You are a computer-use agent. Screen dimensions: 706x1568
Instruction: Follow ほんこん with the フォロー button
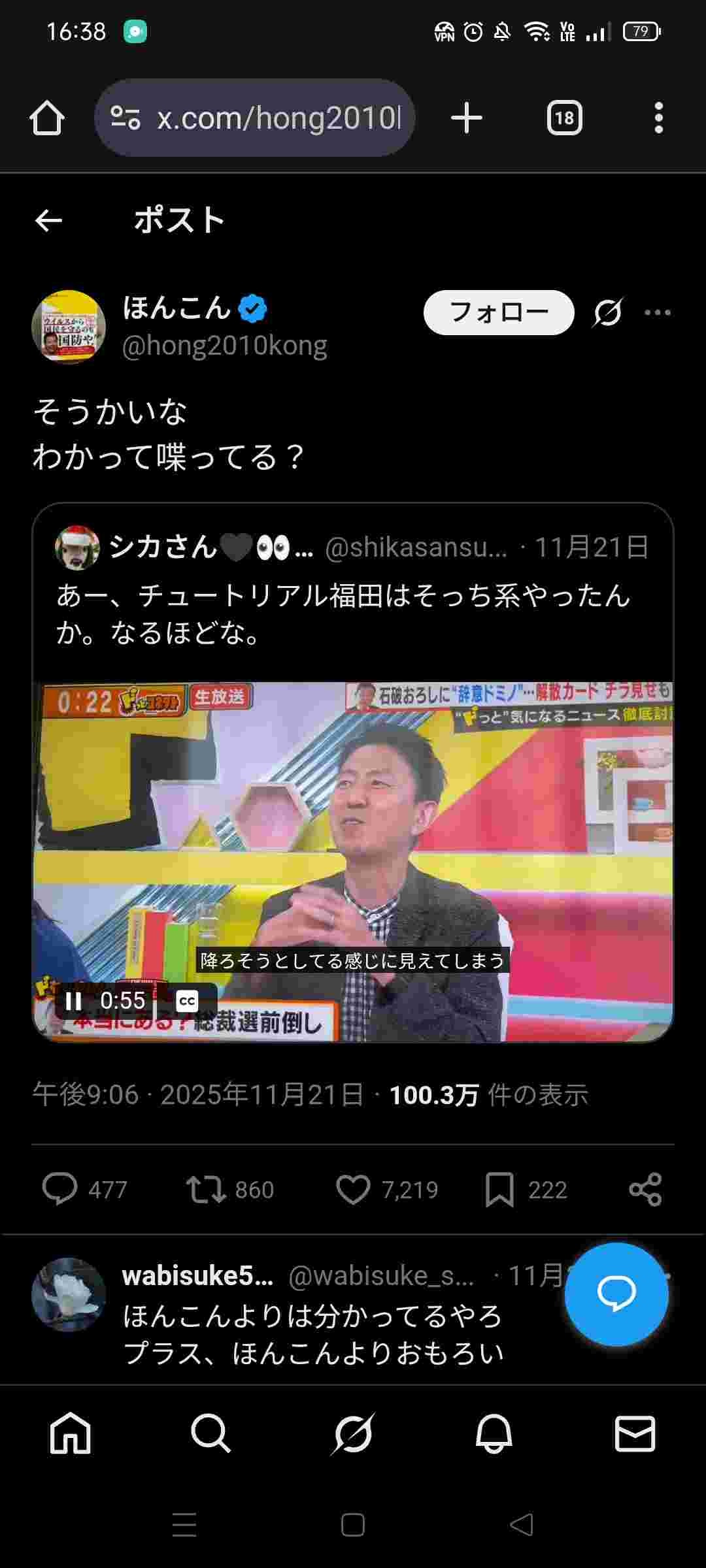(499, 313)
